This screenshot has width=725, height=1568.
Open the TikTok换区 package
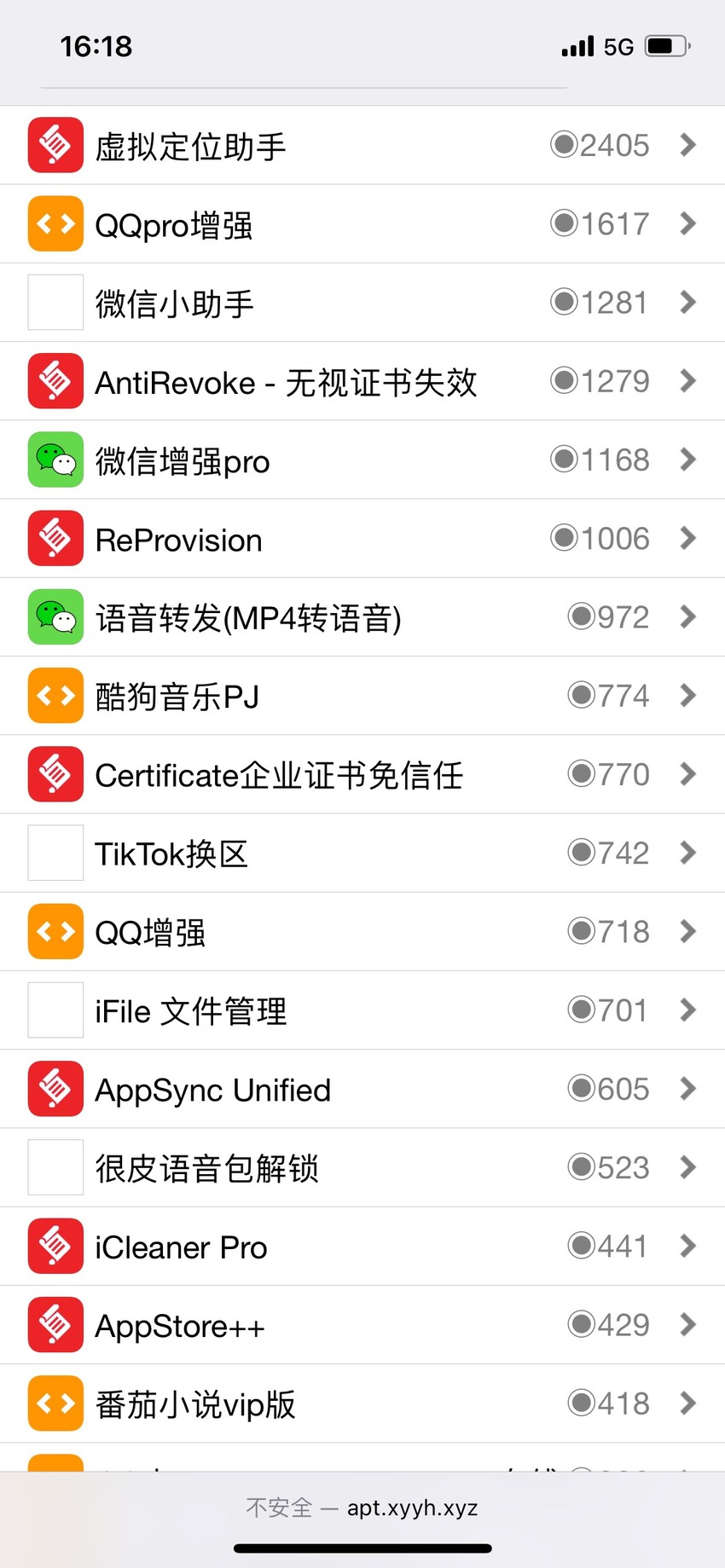pyautogui.click(x=362, y=853)
